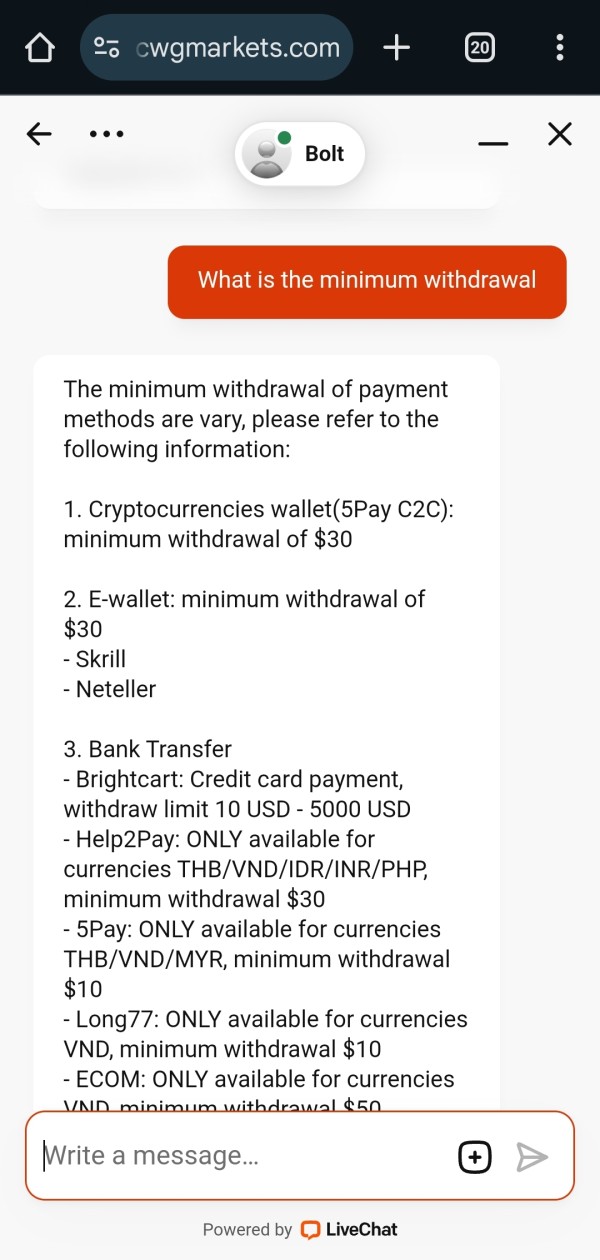Attach a file with the plus icon
Screen dimensions: 600x1260
pyautogui.click(x=475, y=1157)
